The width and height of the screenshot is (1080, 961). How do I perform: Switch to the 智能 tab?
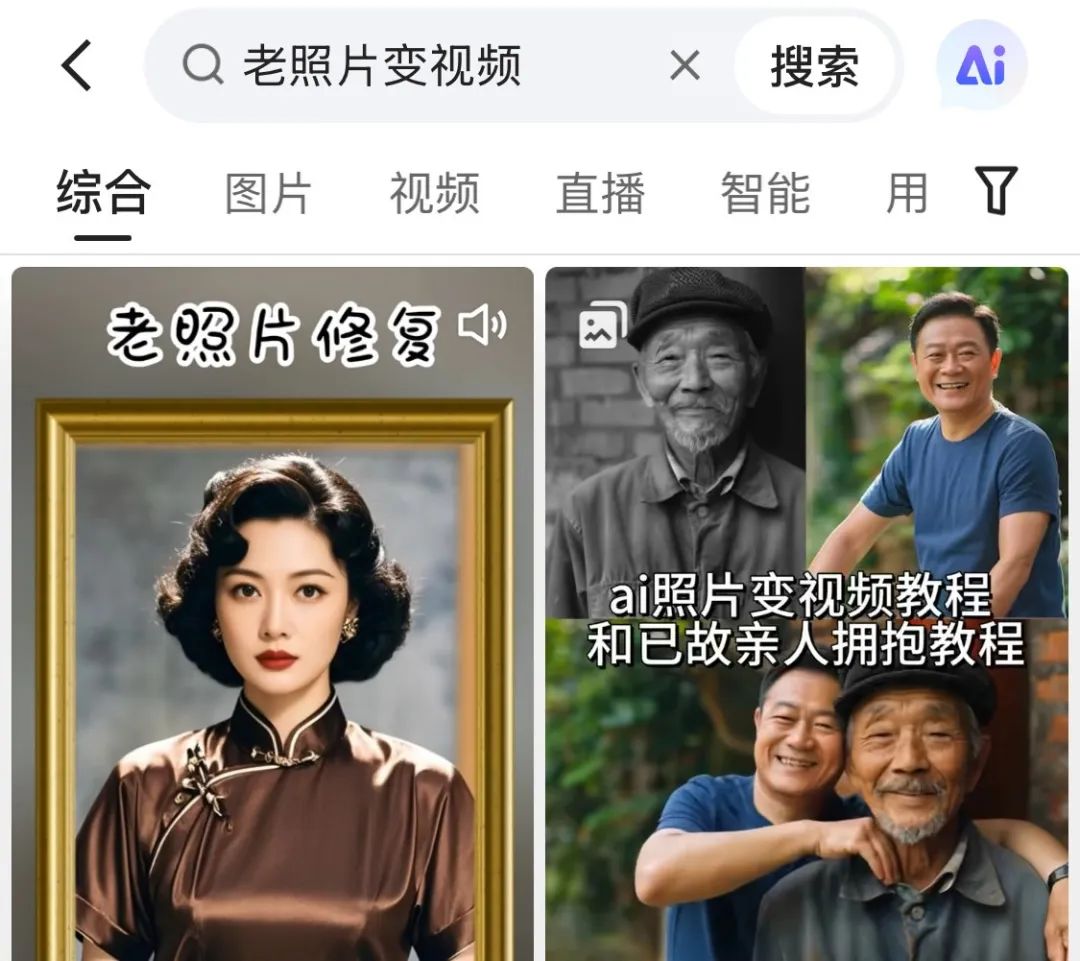[765, 193]
